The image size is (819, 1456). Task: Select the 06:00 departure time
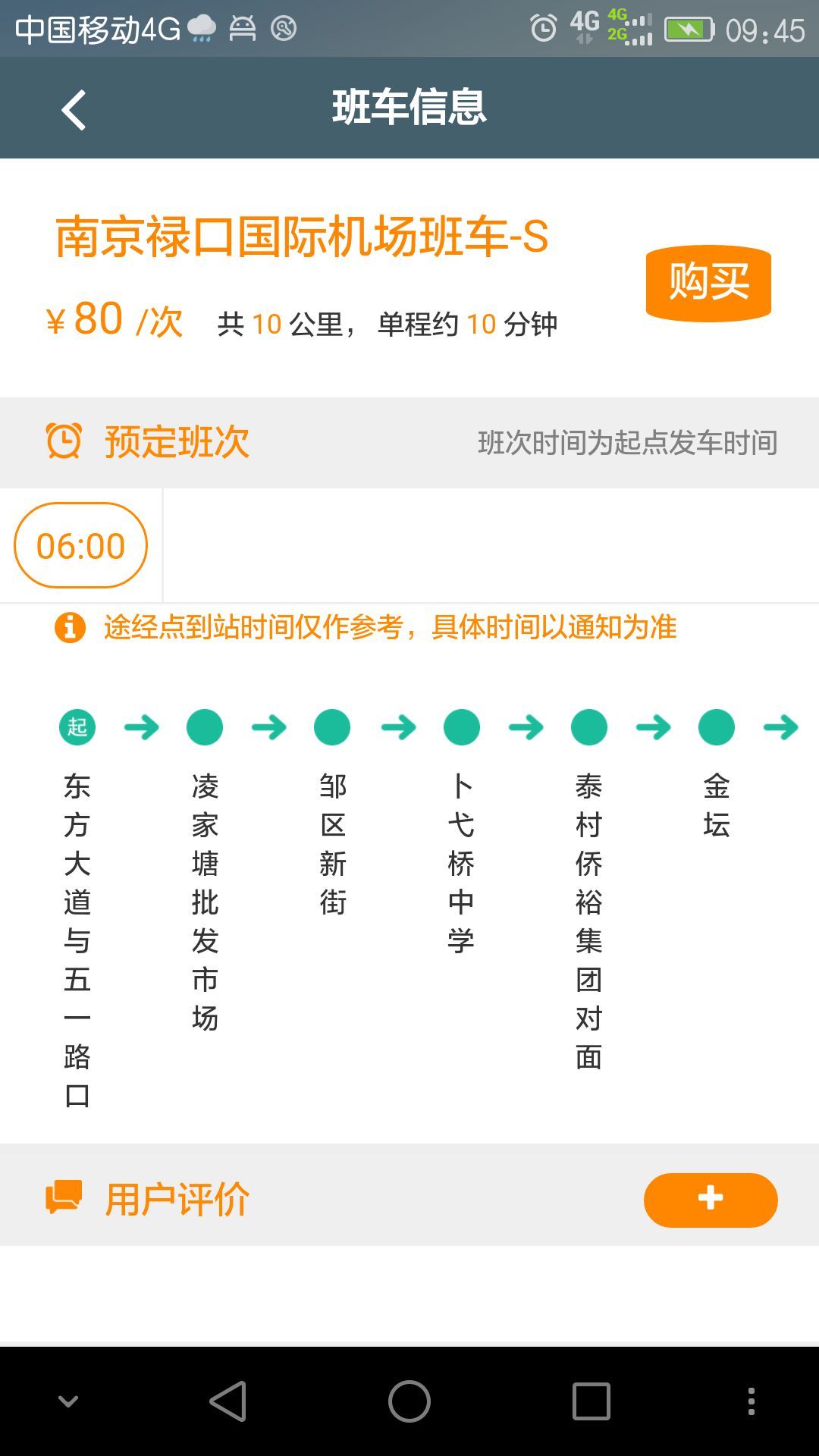(x=80, y=545)
